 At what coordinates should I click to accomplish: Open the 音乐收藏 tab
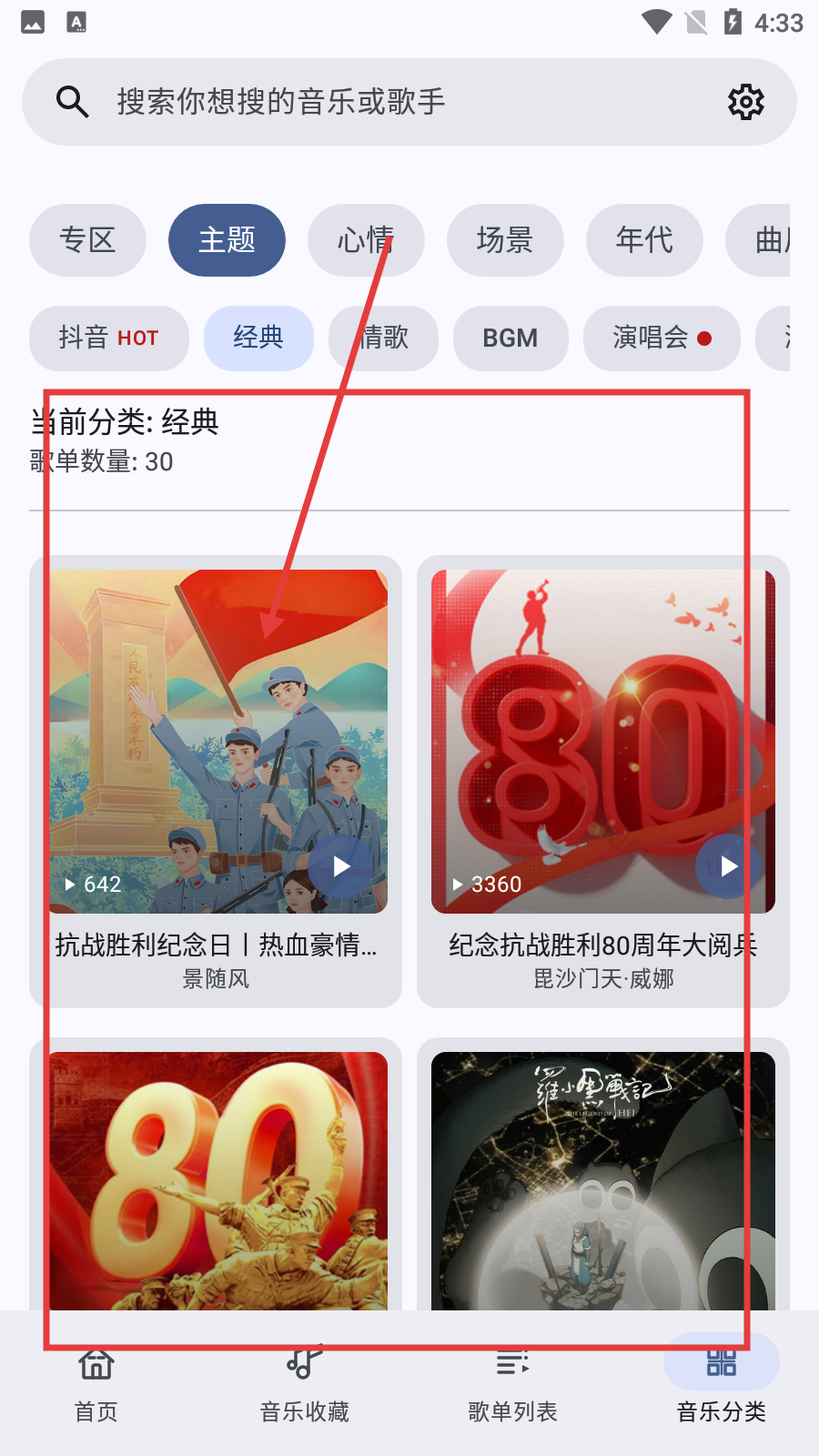tap(305, 1383)
